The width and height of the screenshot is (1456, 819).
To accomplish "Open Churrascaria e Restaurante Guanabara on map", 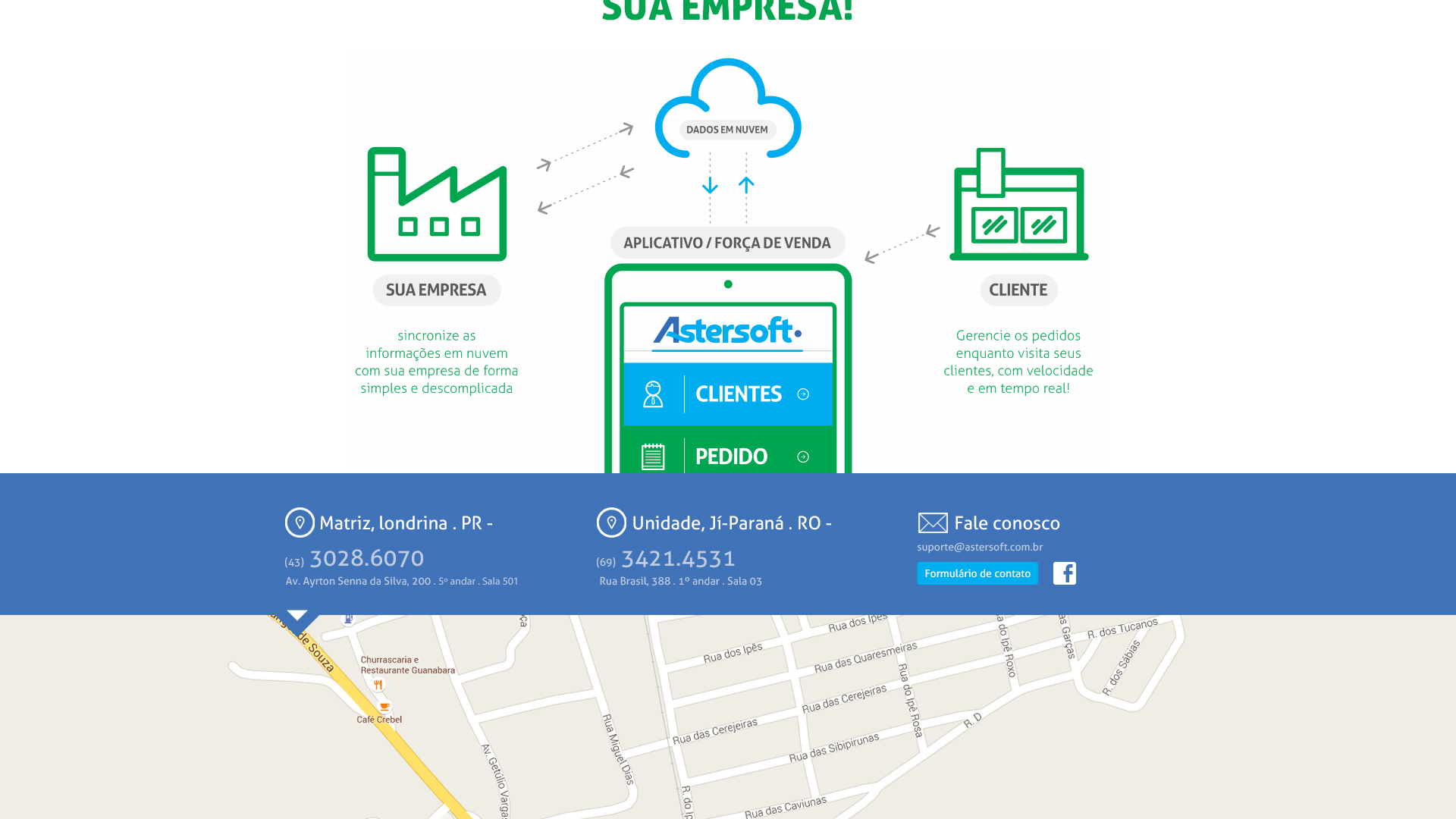I will click(378, 684).
